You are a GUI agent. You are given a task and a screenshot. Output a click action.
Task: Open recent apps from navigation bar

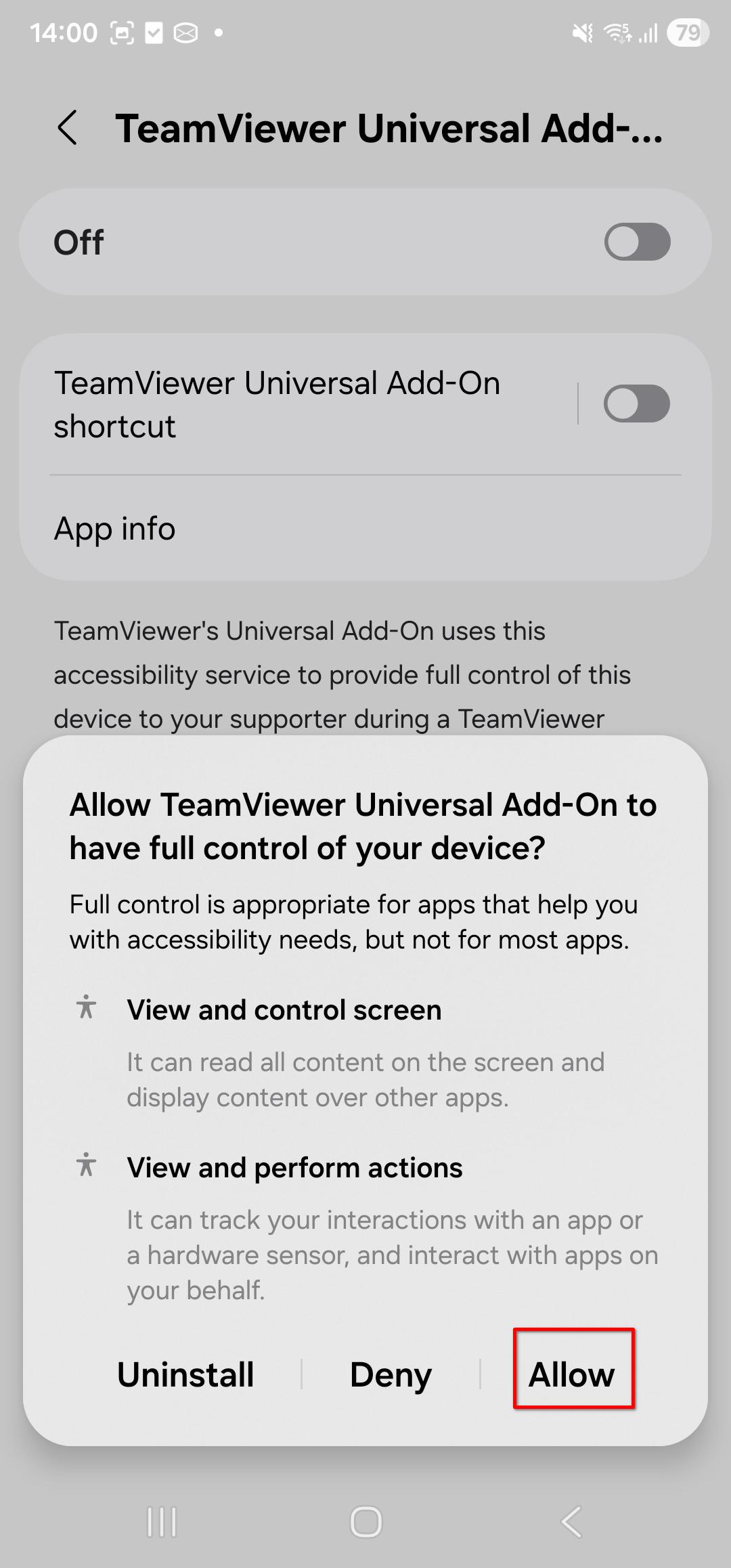click(162, 1523)
